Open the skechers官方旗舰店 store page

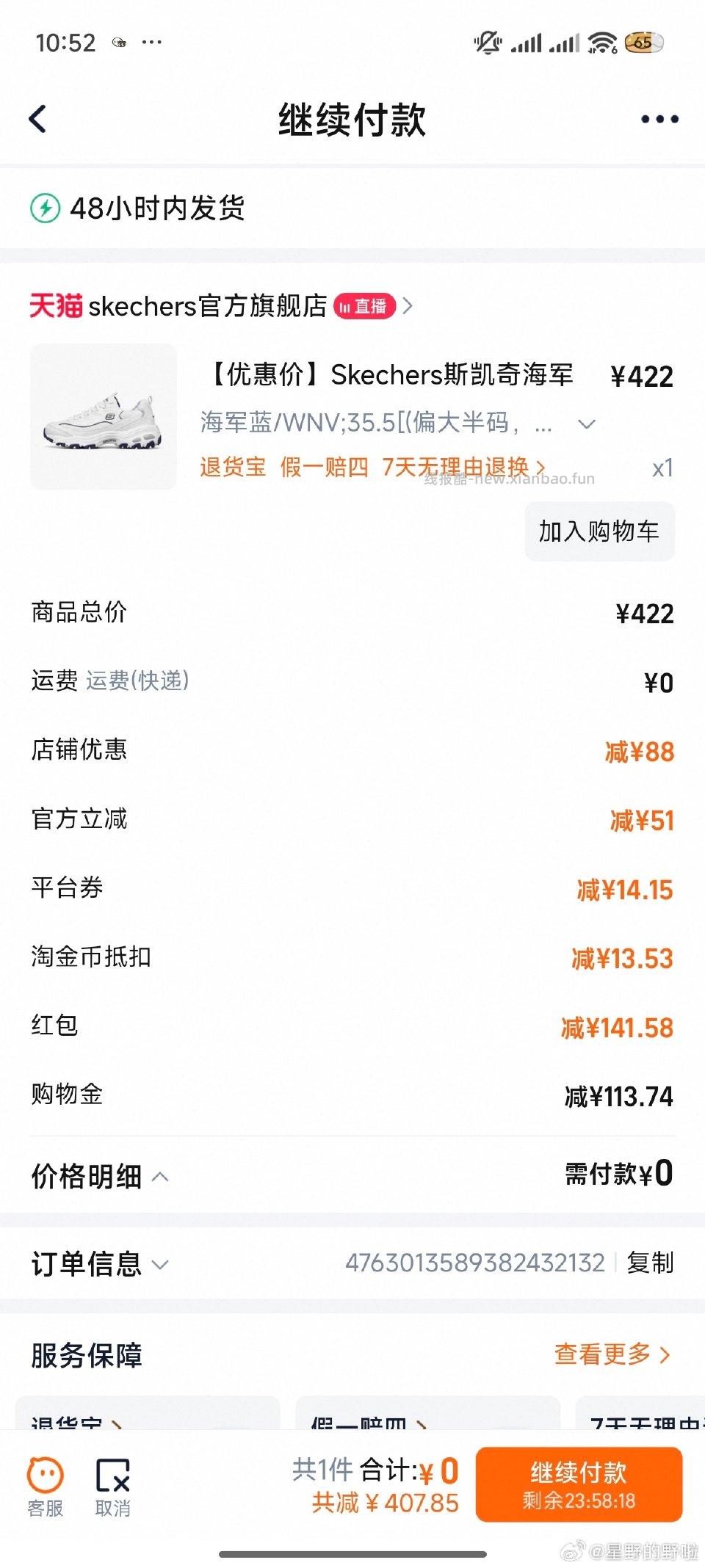206,307
